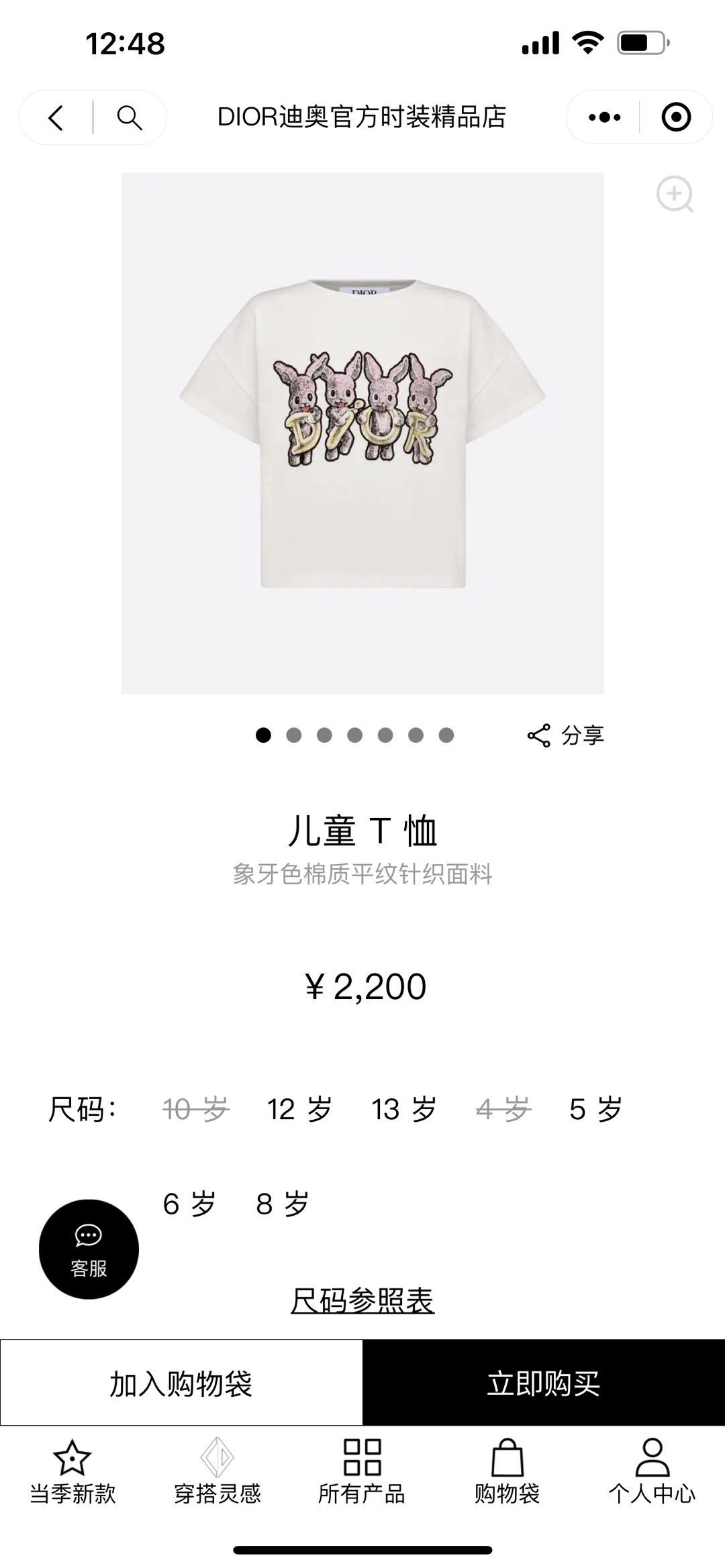Open the 尺码参照表 size guide link
The width and height of the screenshot is (725, 1568).
362,1301
